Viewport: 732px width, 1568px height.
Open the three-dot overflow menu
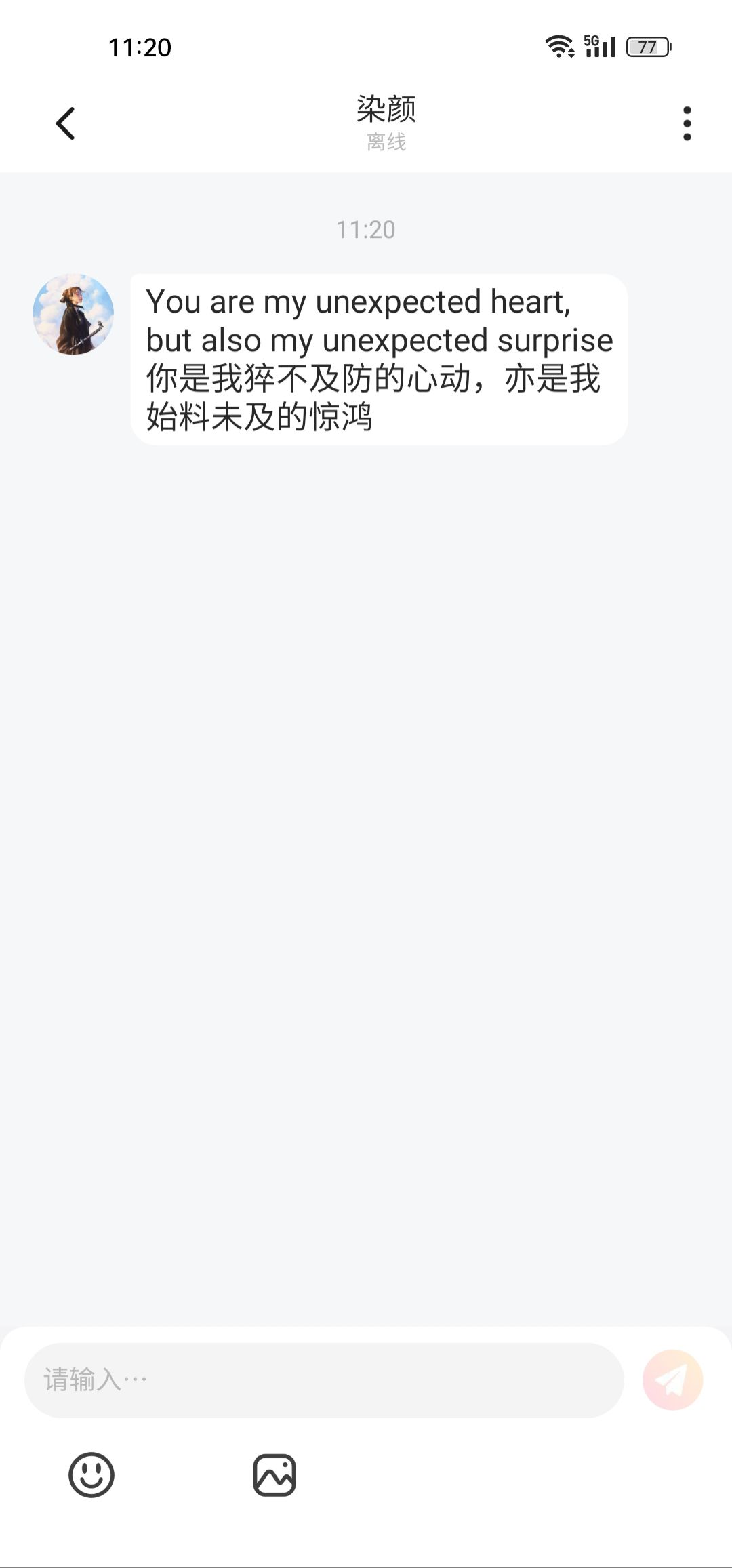tap(687, 123)
